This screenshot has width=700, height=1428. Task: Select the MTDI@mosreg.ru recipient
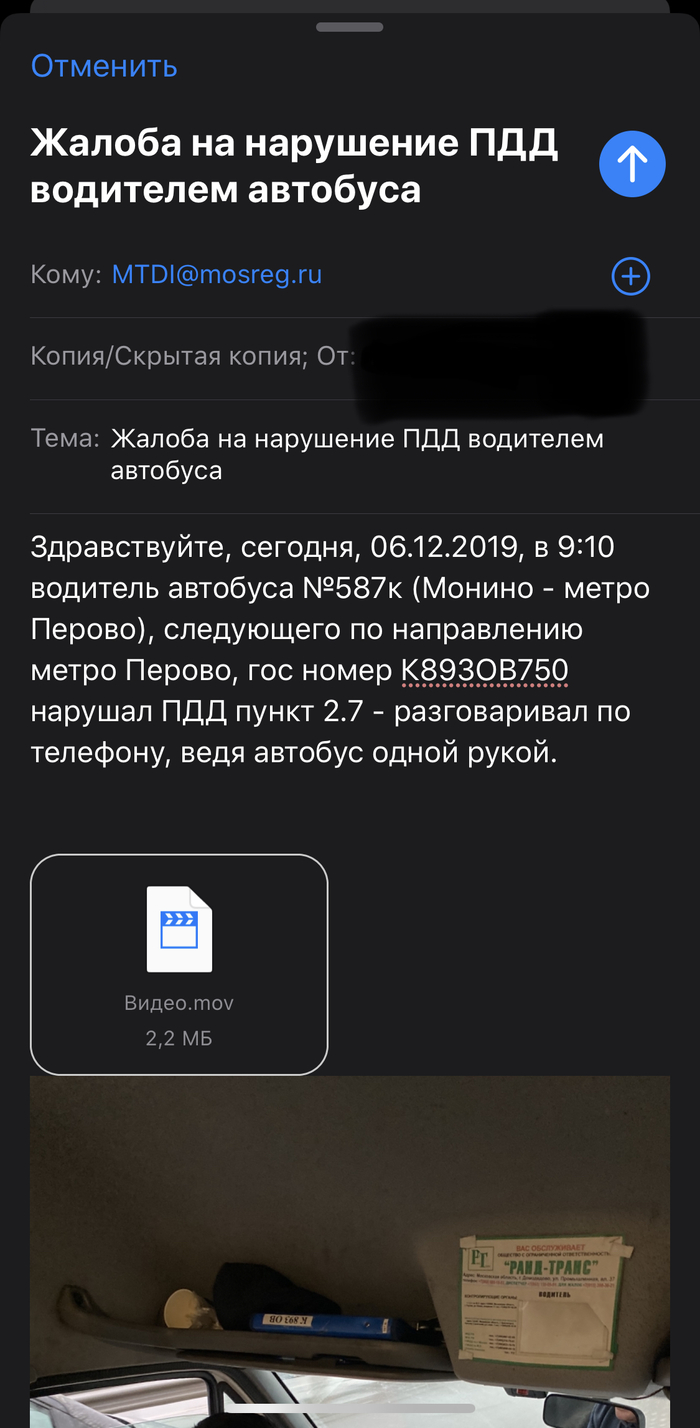click(217, 275)
